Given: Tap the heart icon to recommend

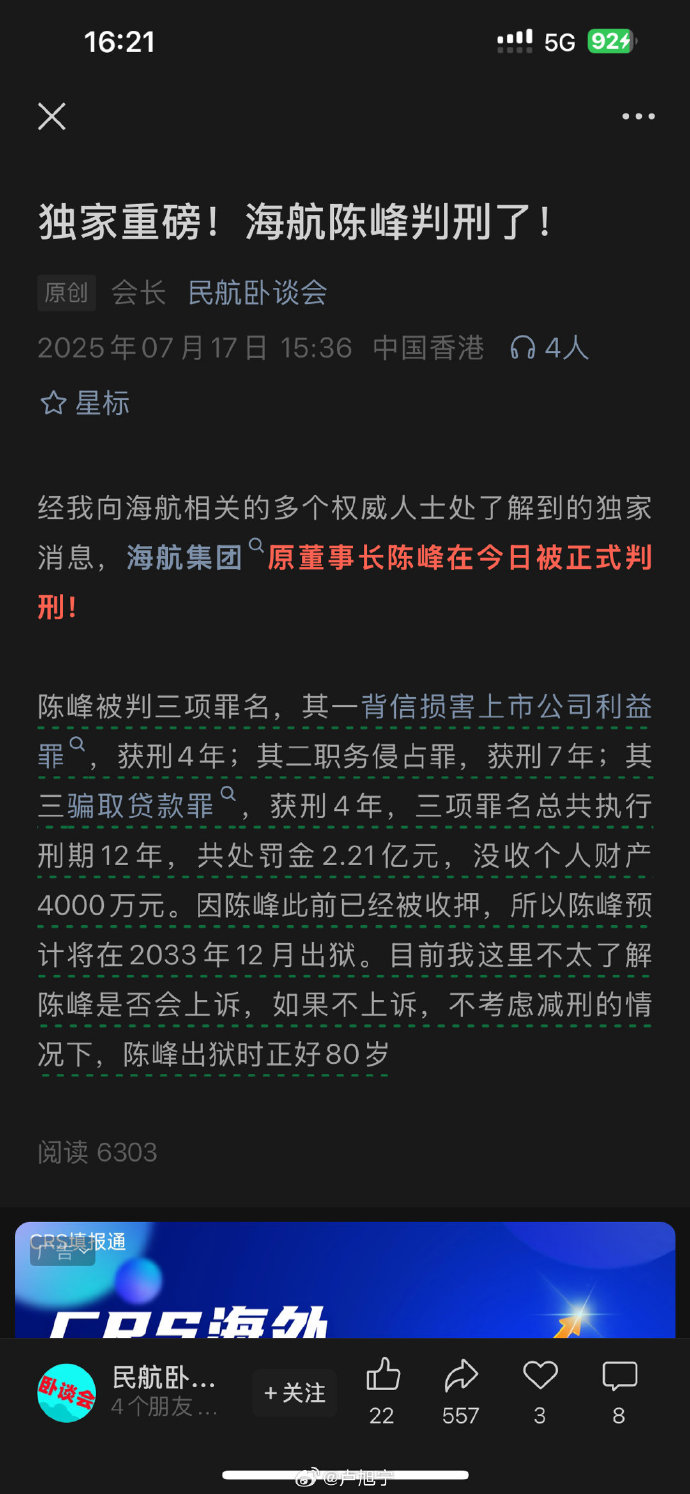Looking at the screenshot, I should point(540,1378).
